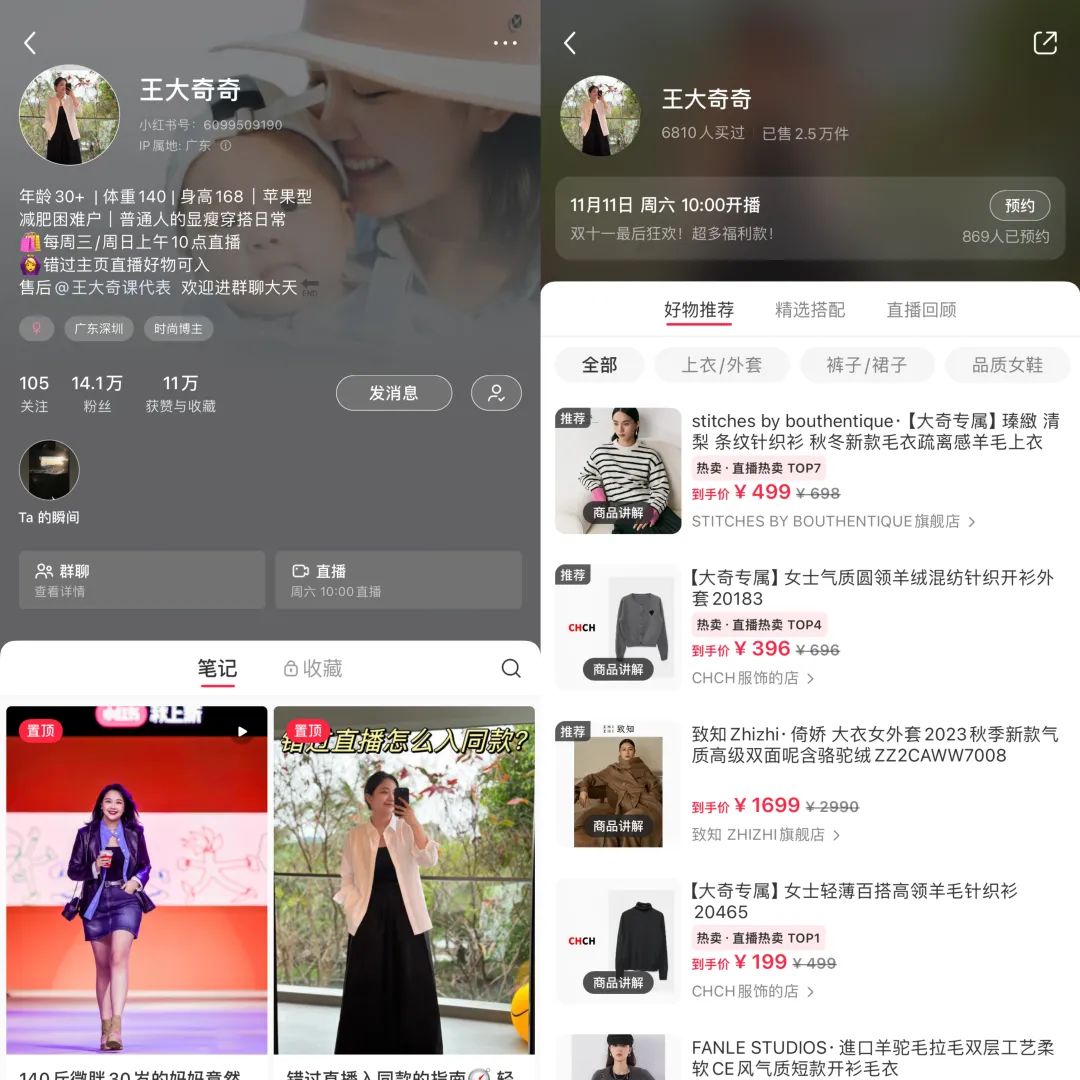This screenshot has width=1080, height=1080.
Task: Switch to the 直播回顾 tab
Action: [x=921, y=310]
